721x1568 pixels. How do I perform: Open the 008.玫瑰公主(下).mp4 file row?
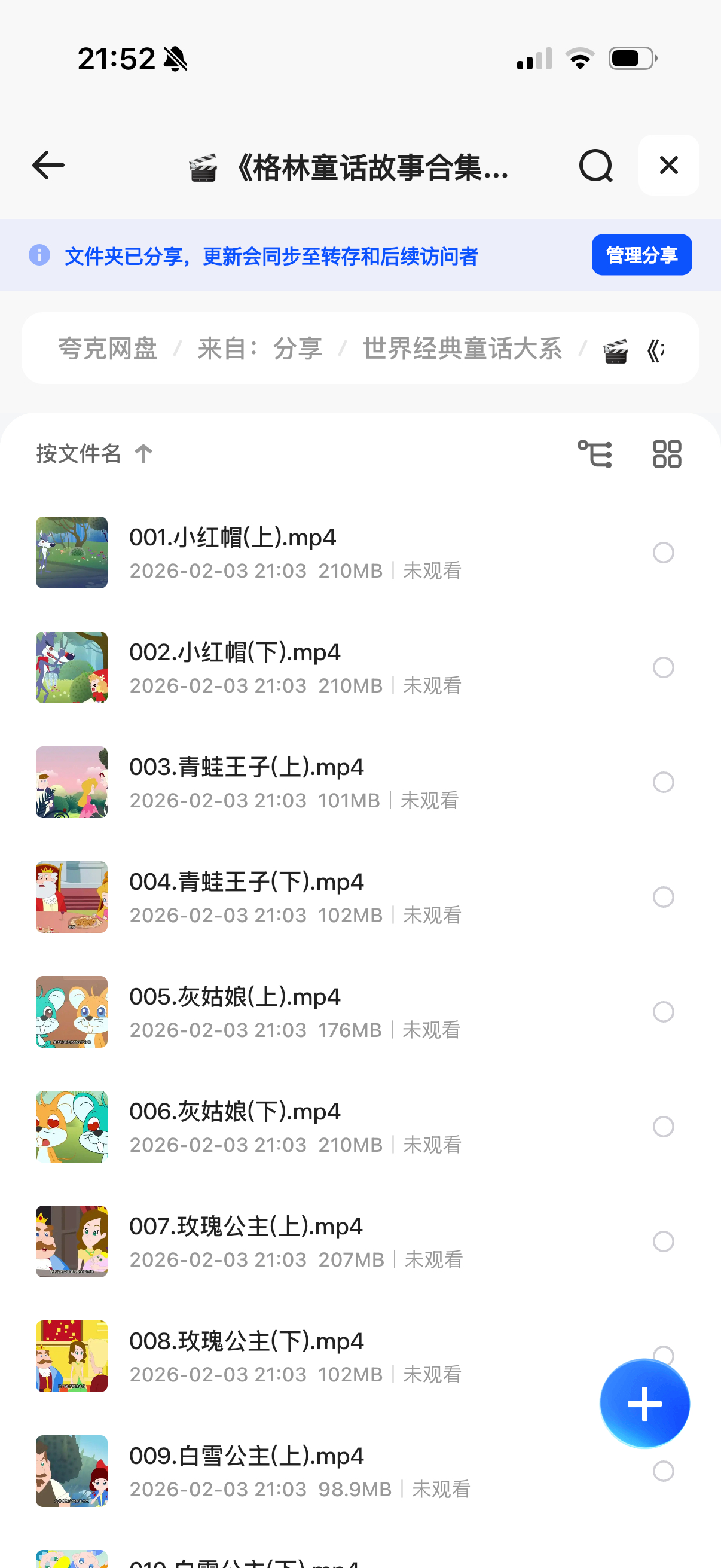(x=246, y=1341)
